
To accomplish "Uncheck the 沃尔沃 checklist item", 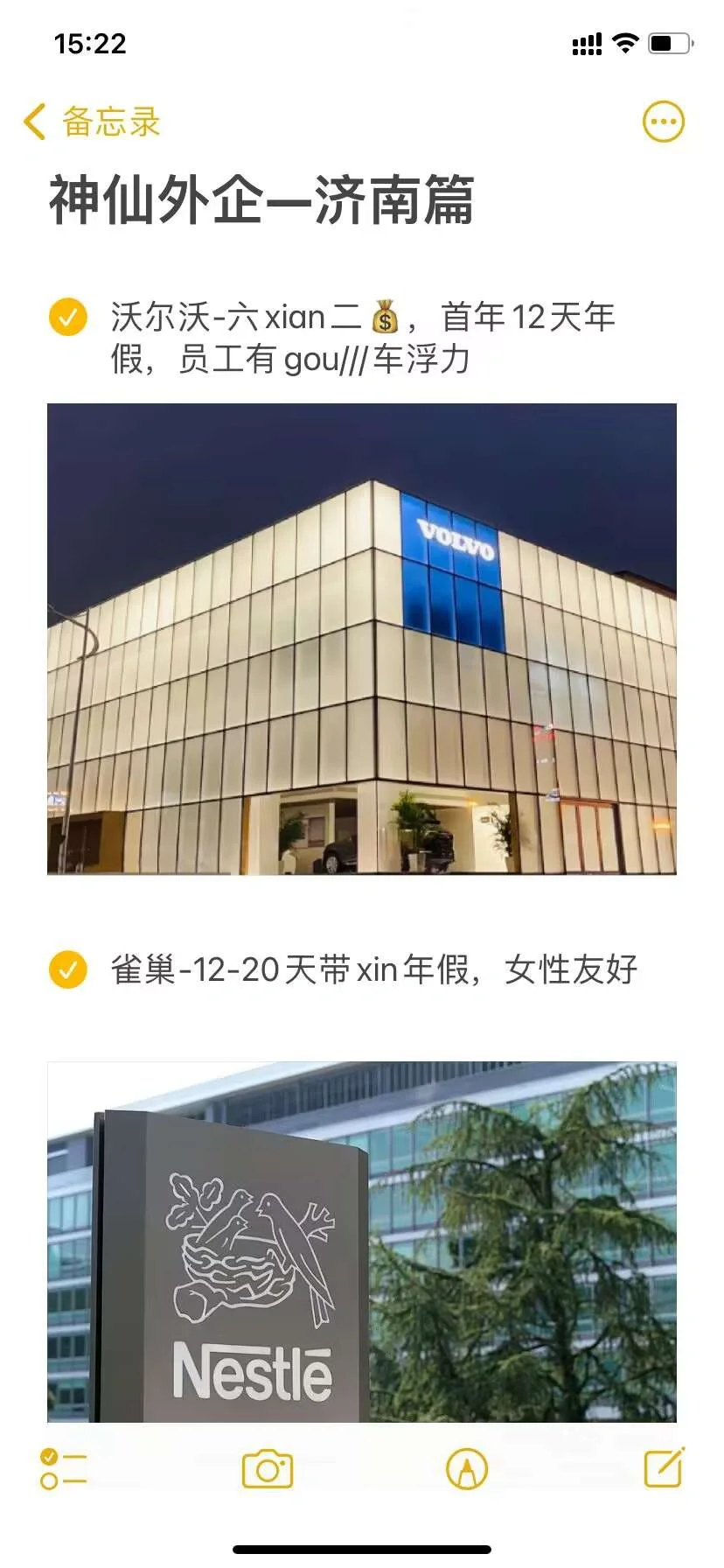I will 67,317.
